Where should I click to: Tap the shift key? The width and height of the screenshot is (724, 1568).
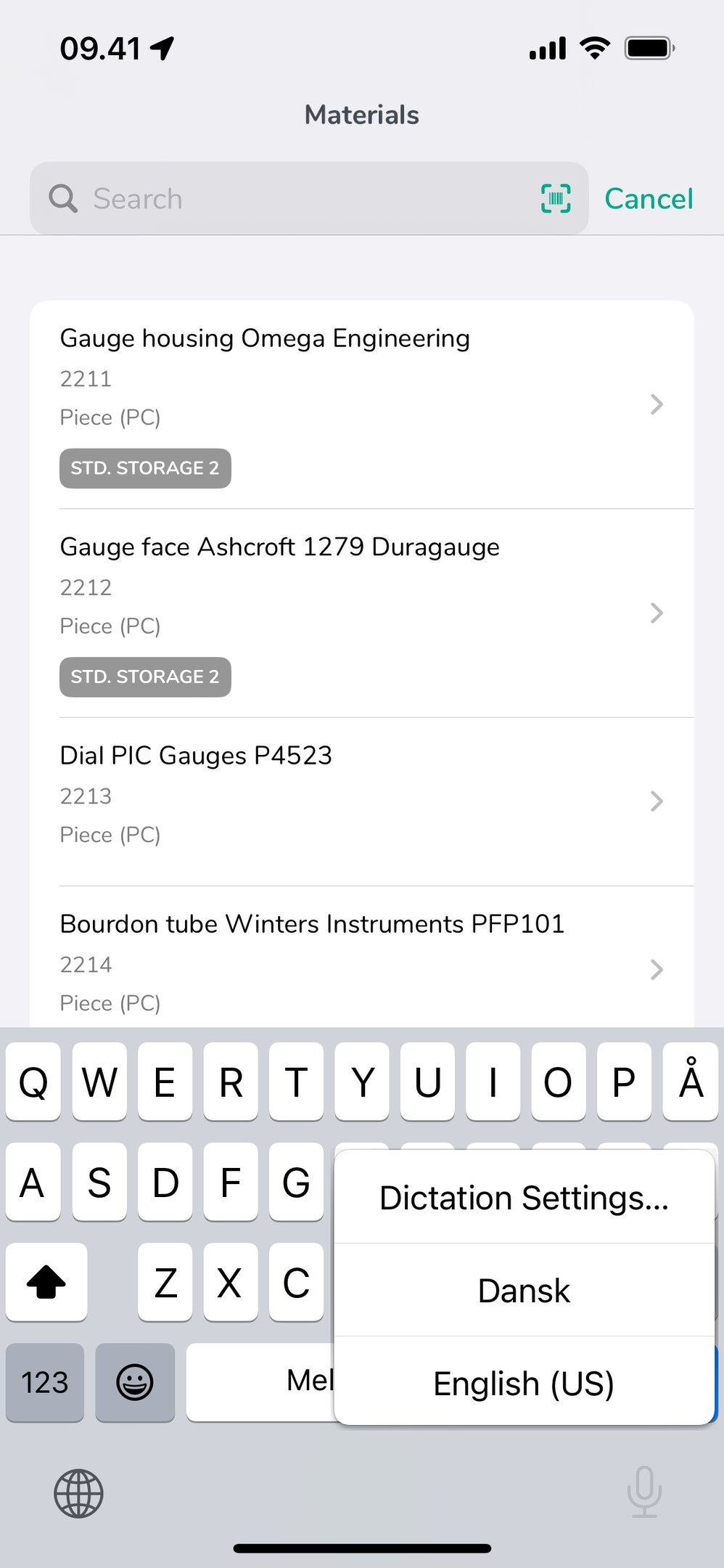(x=46, y=1283)
